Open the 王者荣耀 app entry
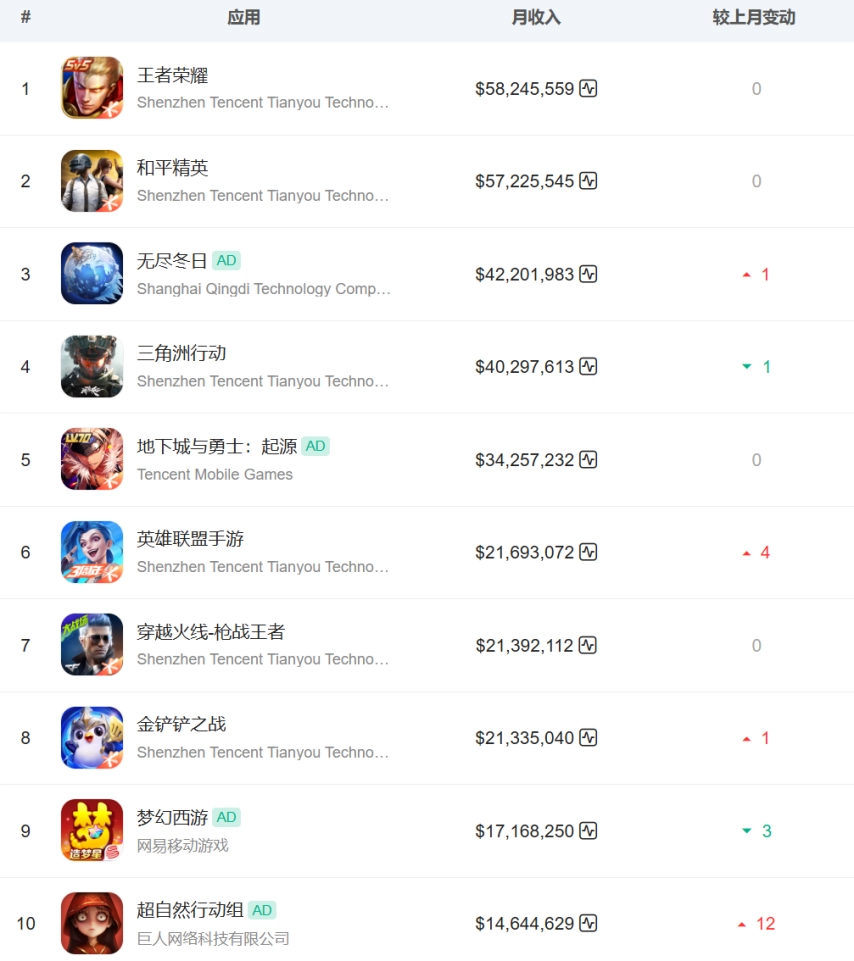 172,76
